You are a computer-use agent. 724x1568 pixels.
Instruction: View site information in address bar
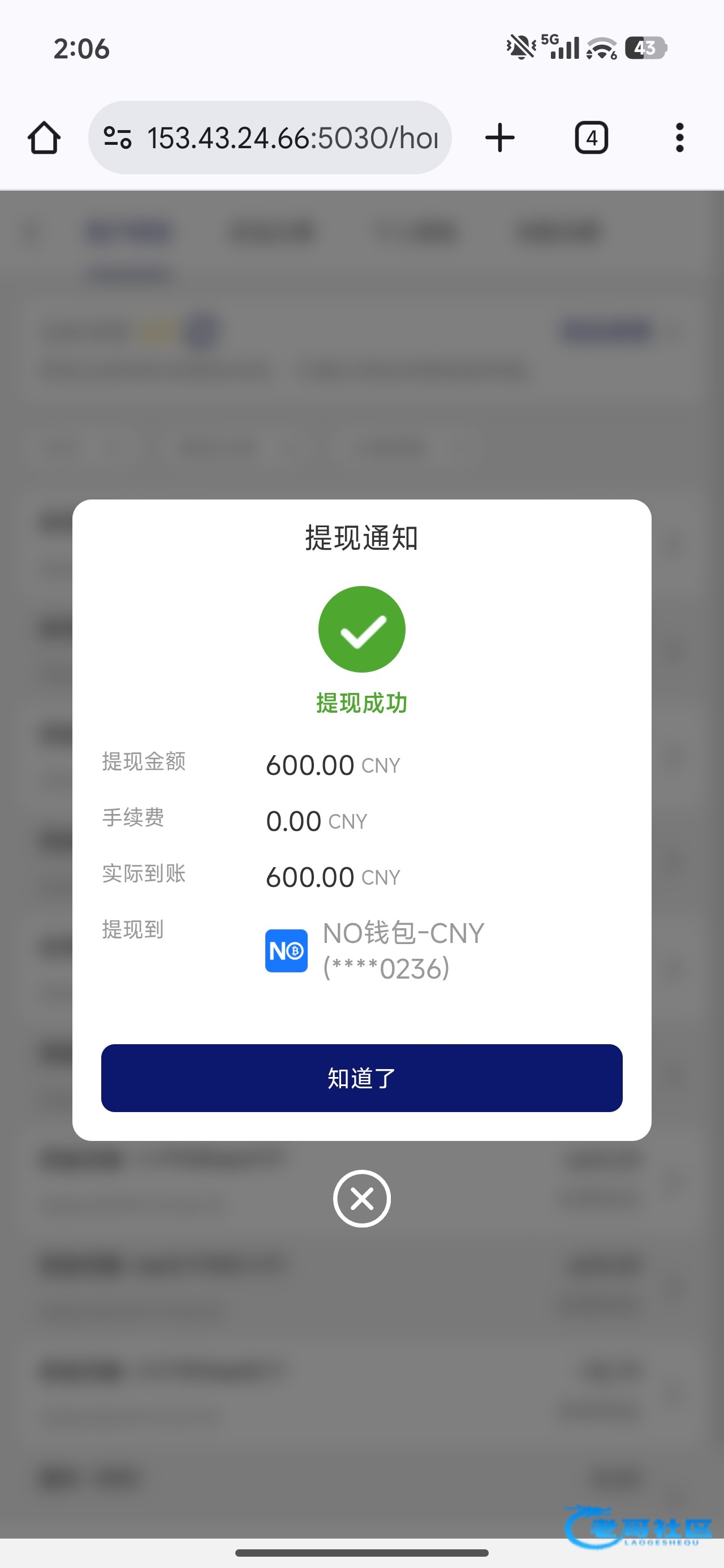point(118,137)
